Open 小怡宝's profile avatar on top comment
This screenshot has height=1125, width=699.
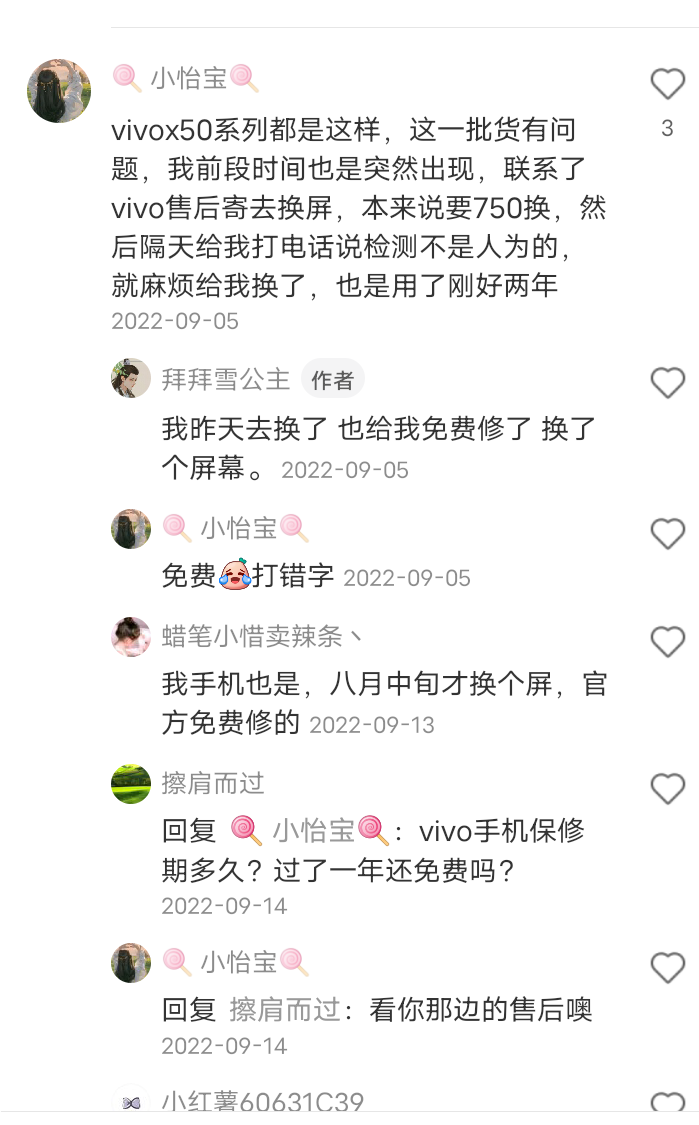pyautogui.click(x=60, y=91)
